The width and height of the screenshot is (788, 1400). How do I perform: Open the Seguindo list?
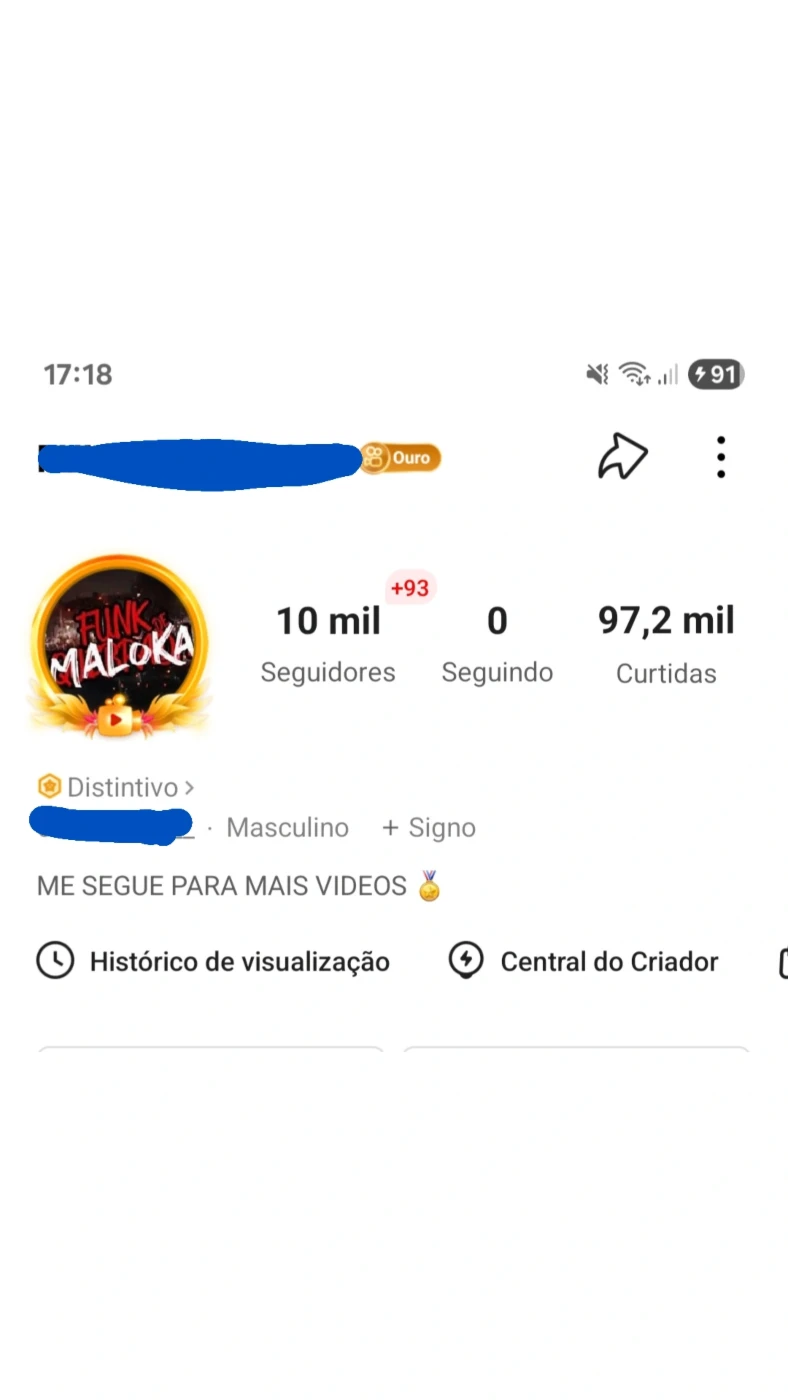coord(497,644)
